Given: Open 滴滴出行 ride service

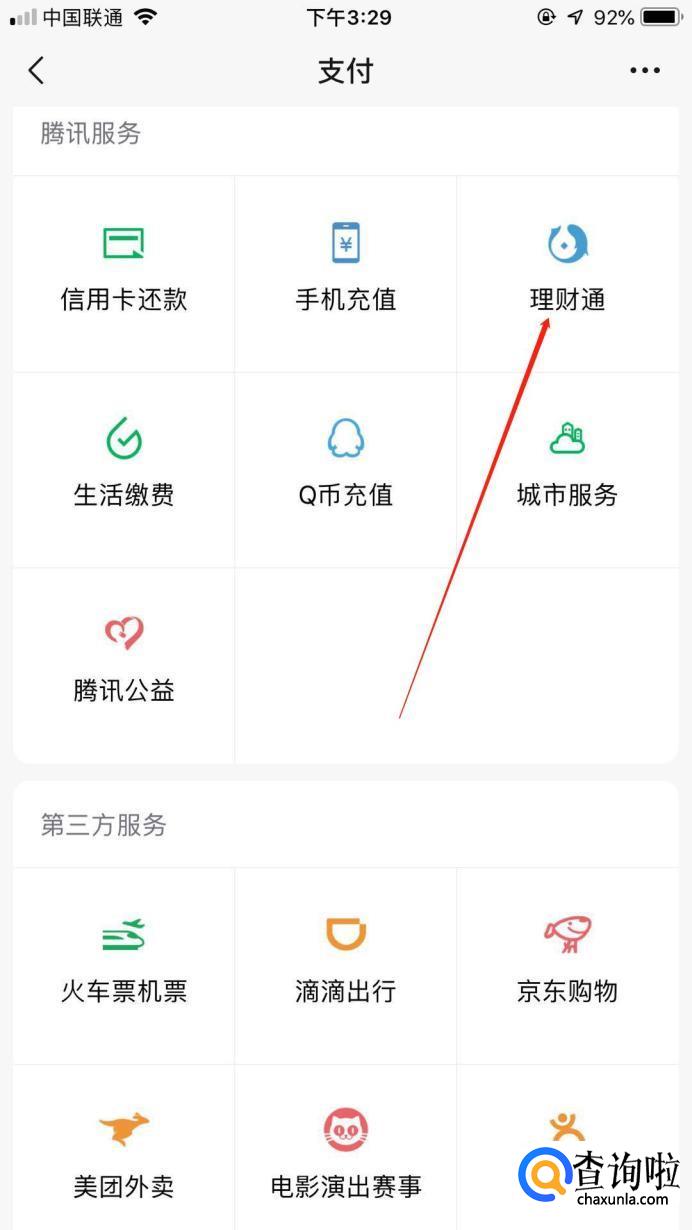Looking at the screenshot, I should pos(346,962).
